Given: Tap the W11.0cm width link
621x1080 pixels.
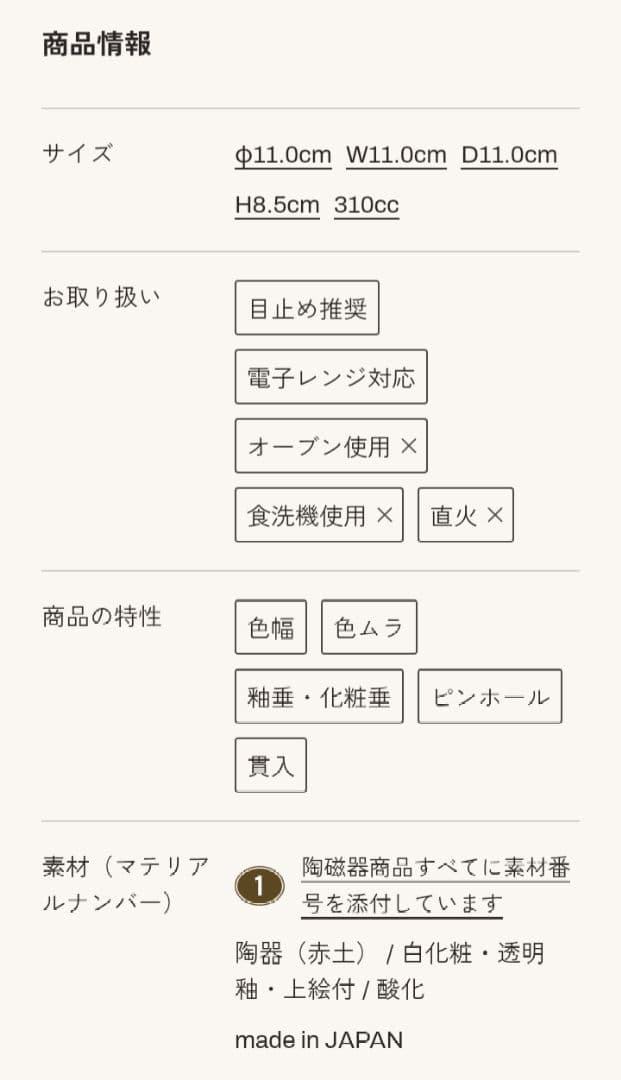Looking at the screenshot, I should [x=396, y=155].
